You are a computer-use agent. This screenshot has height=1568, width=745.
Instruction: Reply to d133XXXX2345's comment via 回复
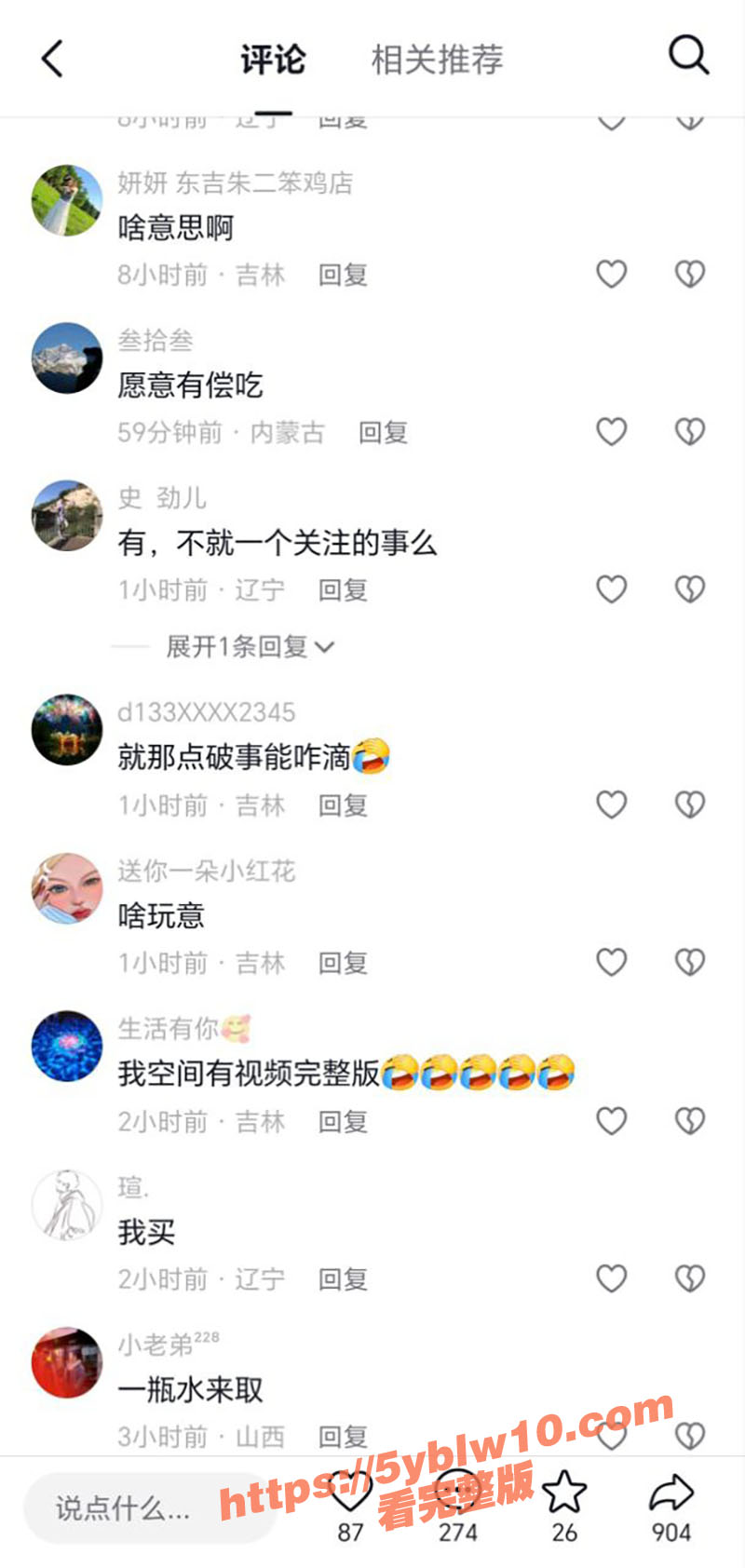pos(344,804)
